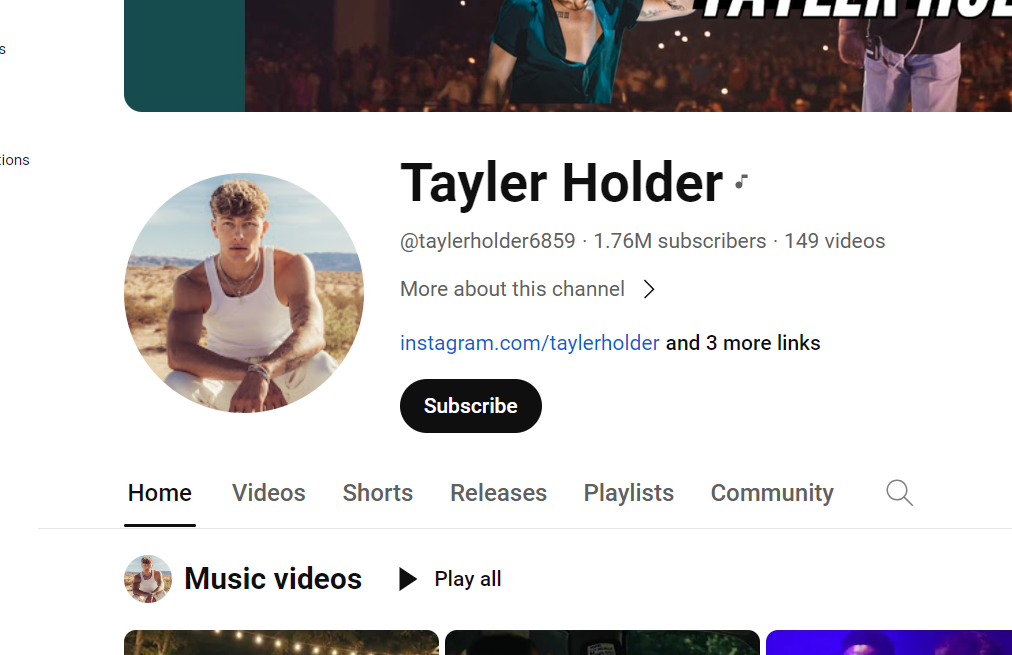Tap the Home tab

(x=160, y=493)
